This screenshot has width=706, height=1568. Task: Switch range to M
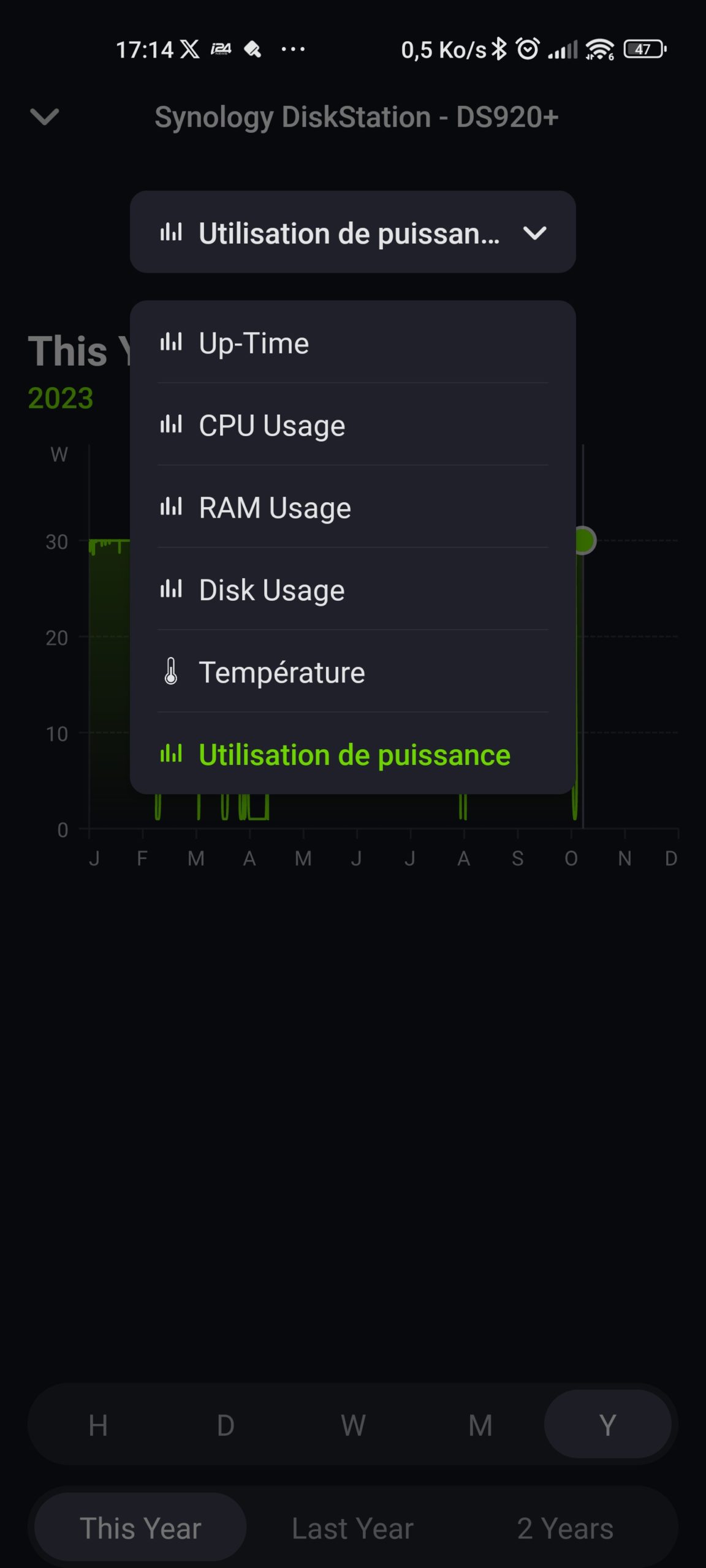click(x=480, y=1425)
